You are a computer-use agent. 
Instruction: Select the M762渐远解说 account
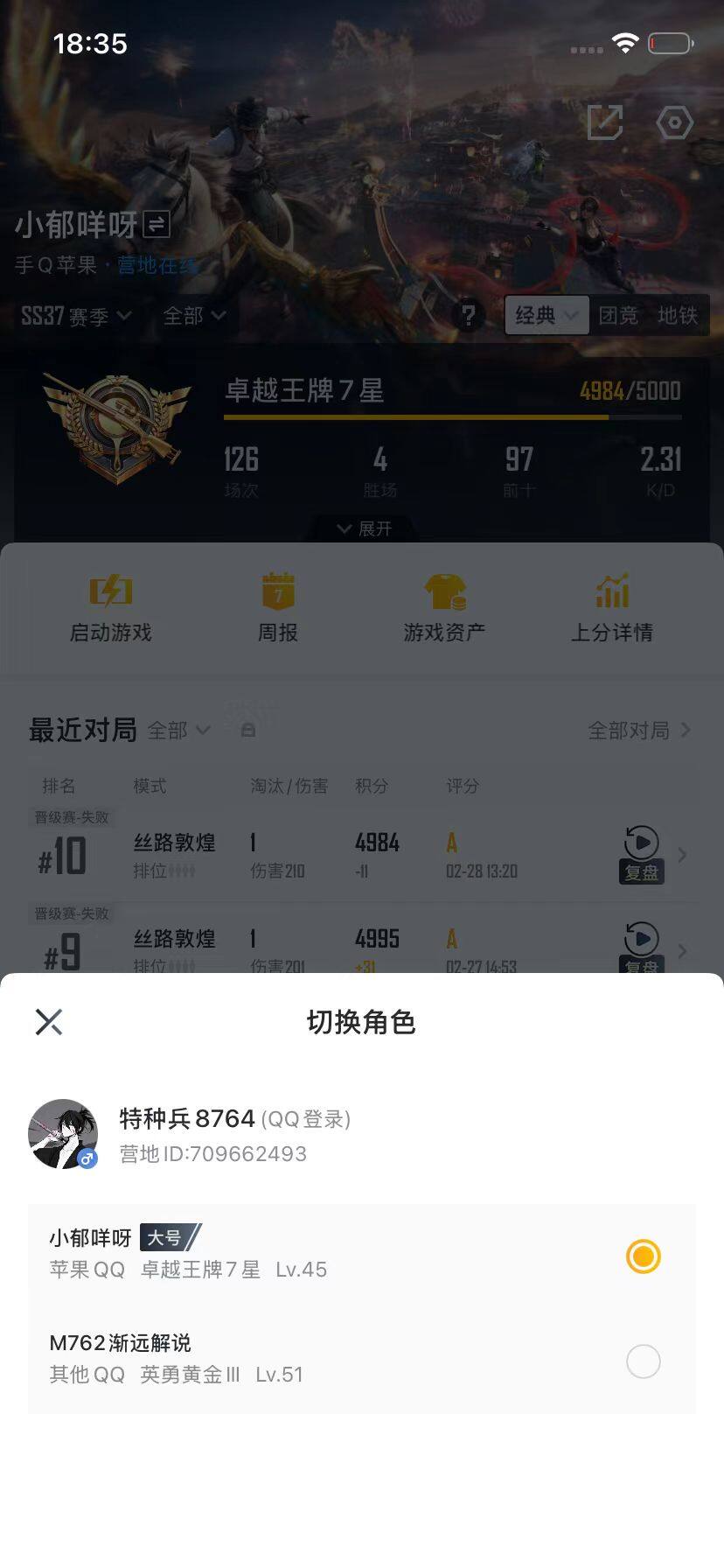pyautogui.click(x=644, y=1361)
